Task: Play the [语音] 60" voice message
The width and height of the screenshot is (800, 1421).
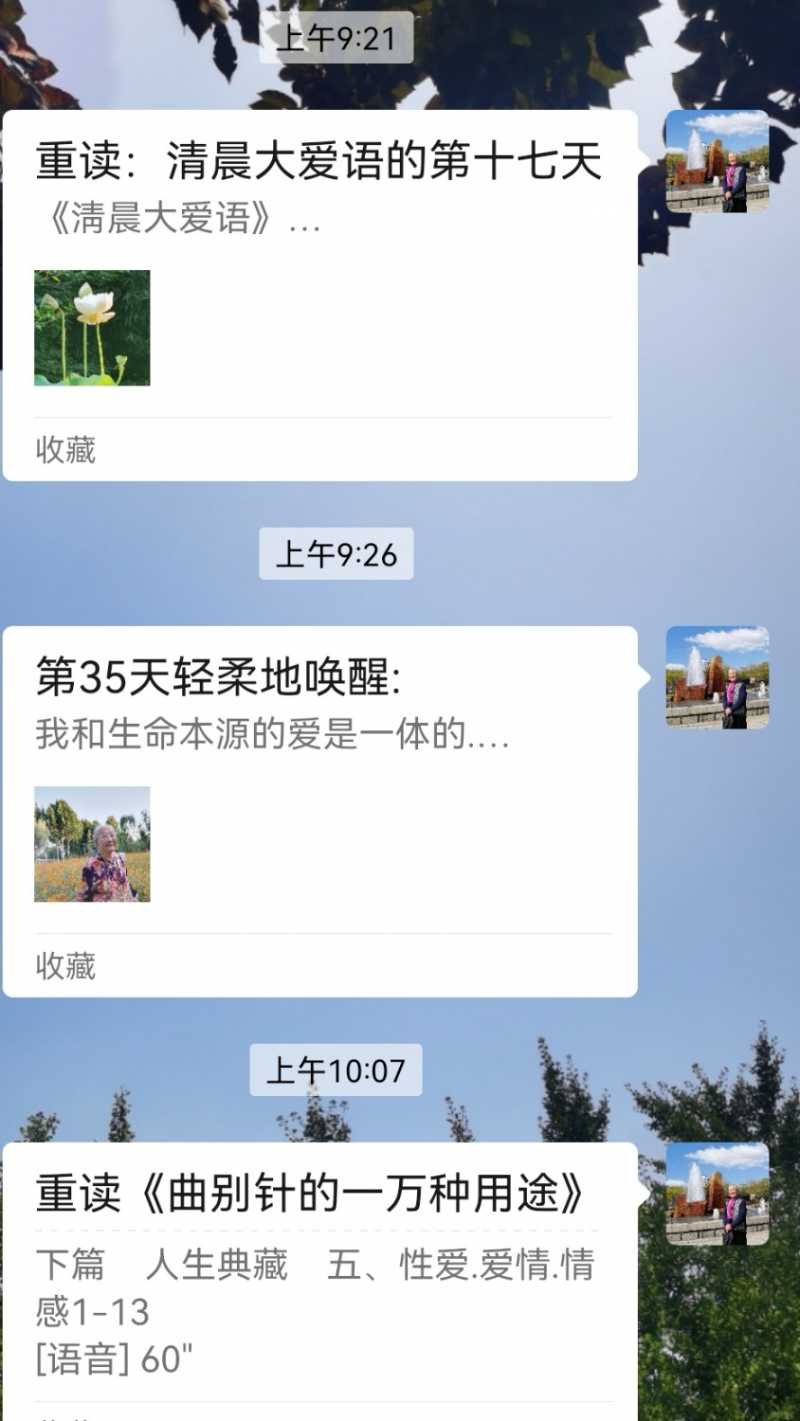Action: tap(100, 1358)
